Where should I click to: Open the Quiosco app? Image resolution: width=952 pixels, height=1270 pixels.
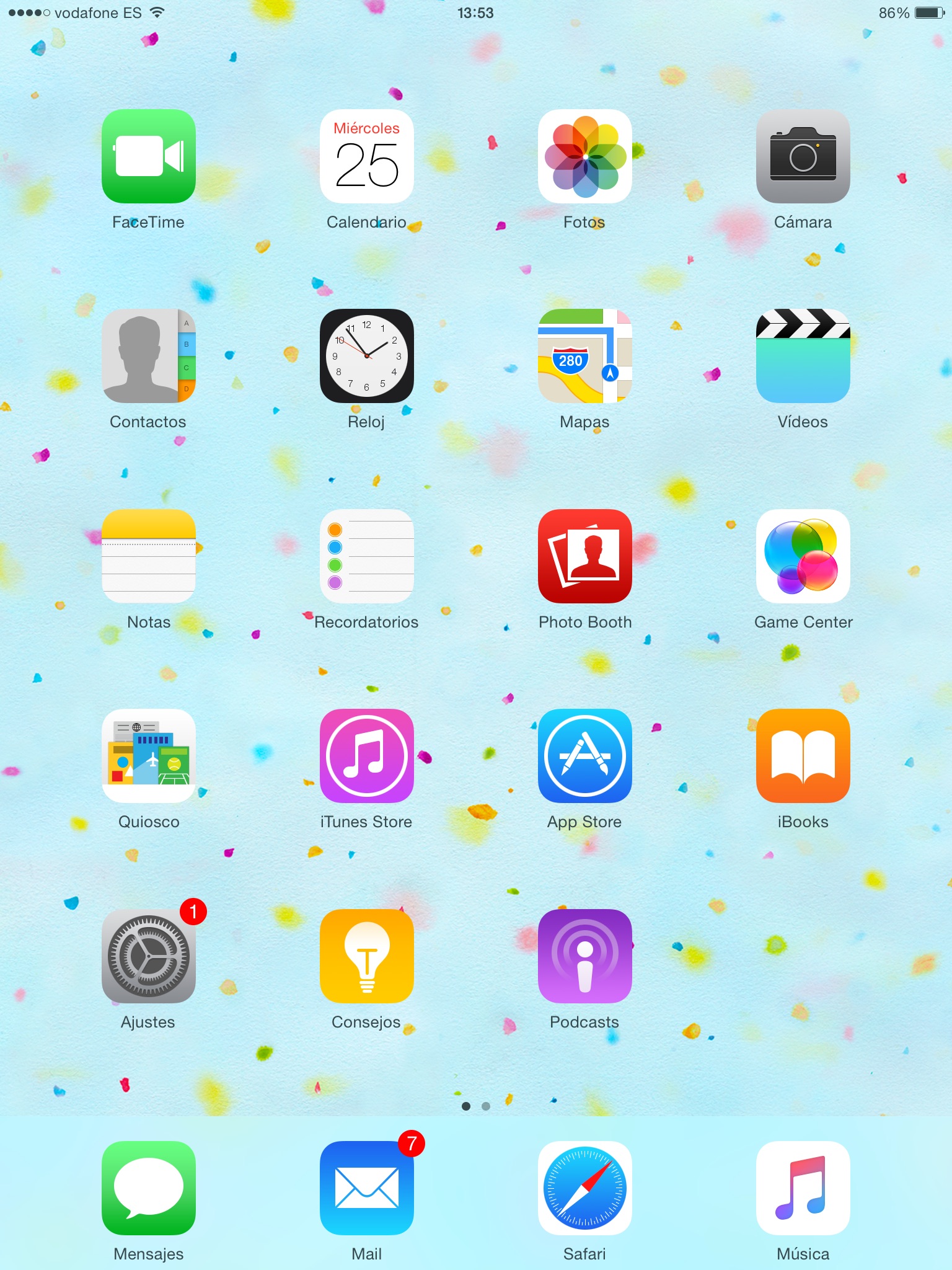(x=149, y=756)
